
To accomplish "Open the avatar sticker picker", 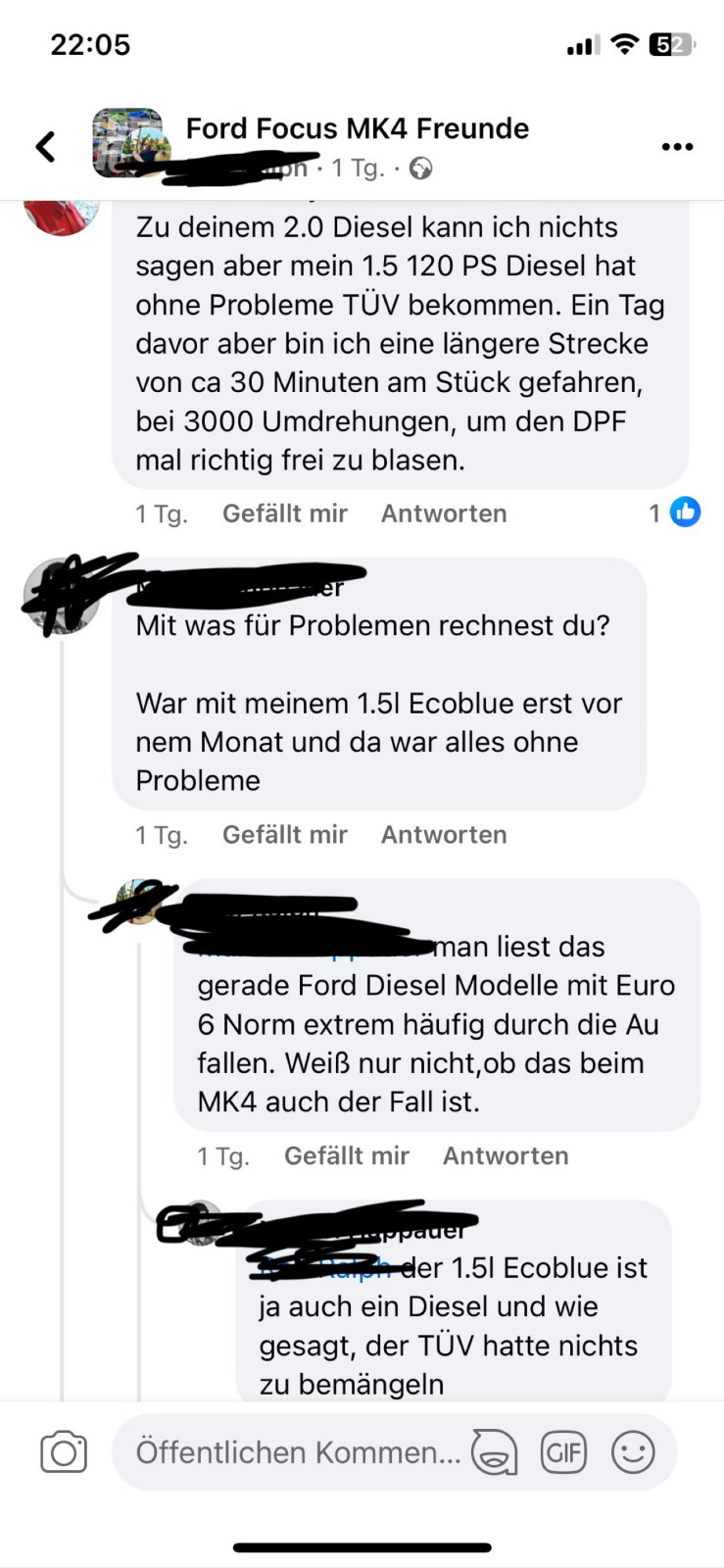I will coord(495,1452).
